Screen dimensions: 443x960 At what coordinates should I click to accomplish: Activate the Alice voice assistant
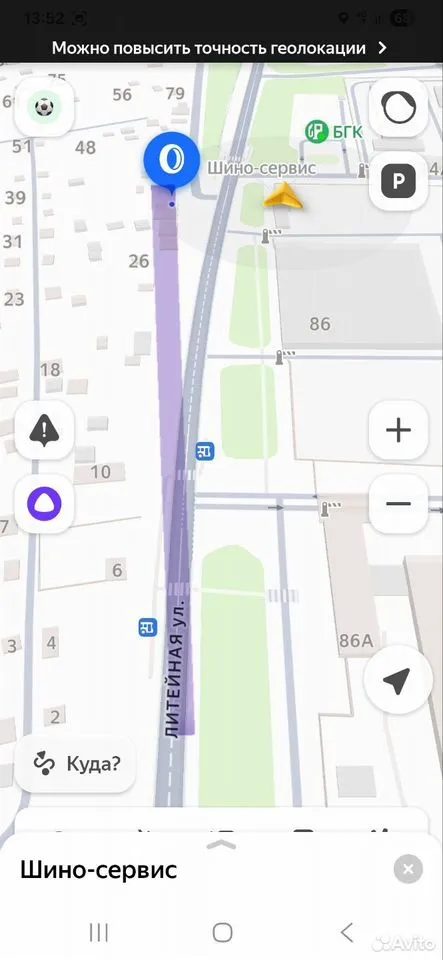tap(44, 504)
